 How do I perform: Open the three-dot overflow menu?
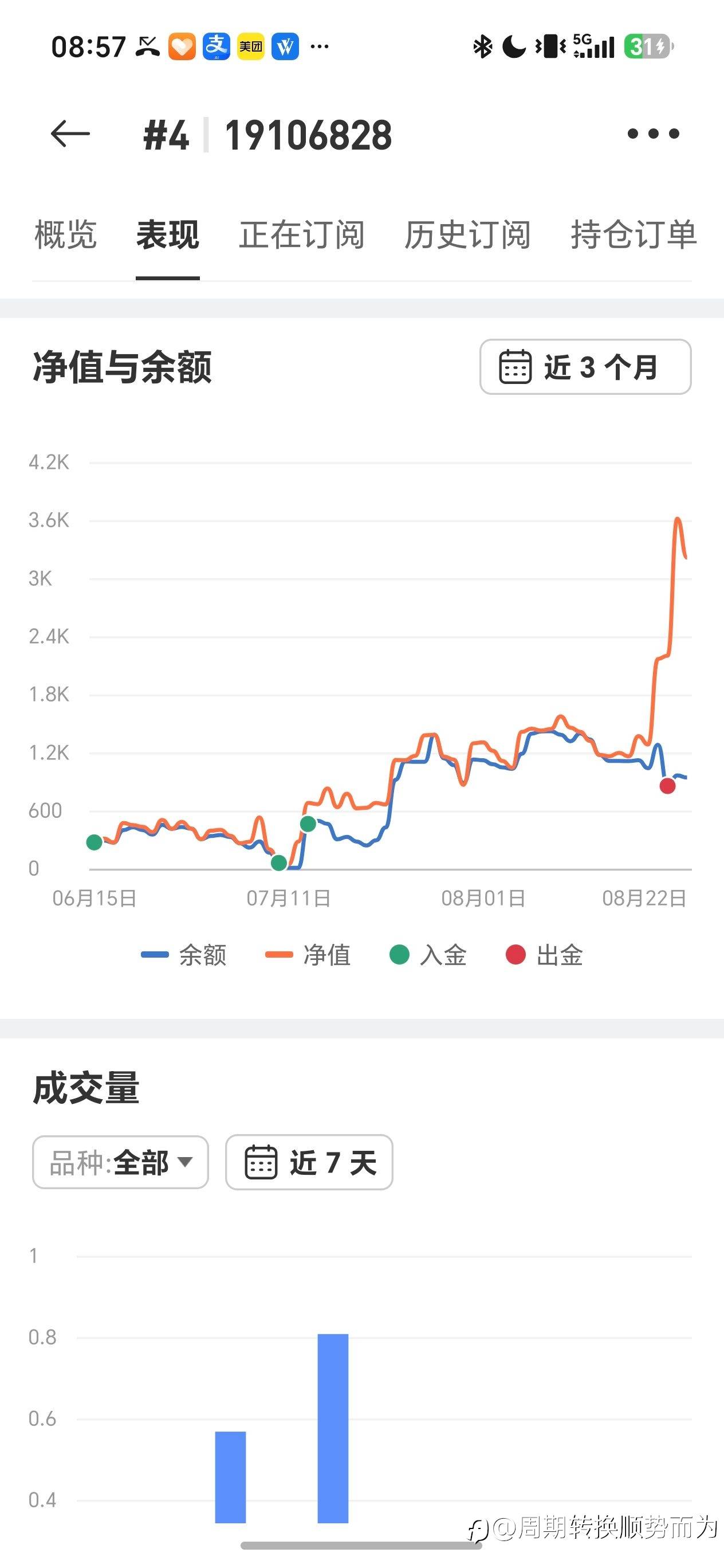click(654, 134)
